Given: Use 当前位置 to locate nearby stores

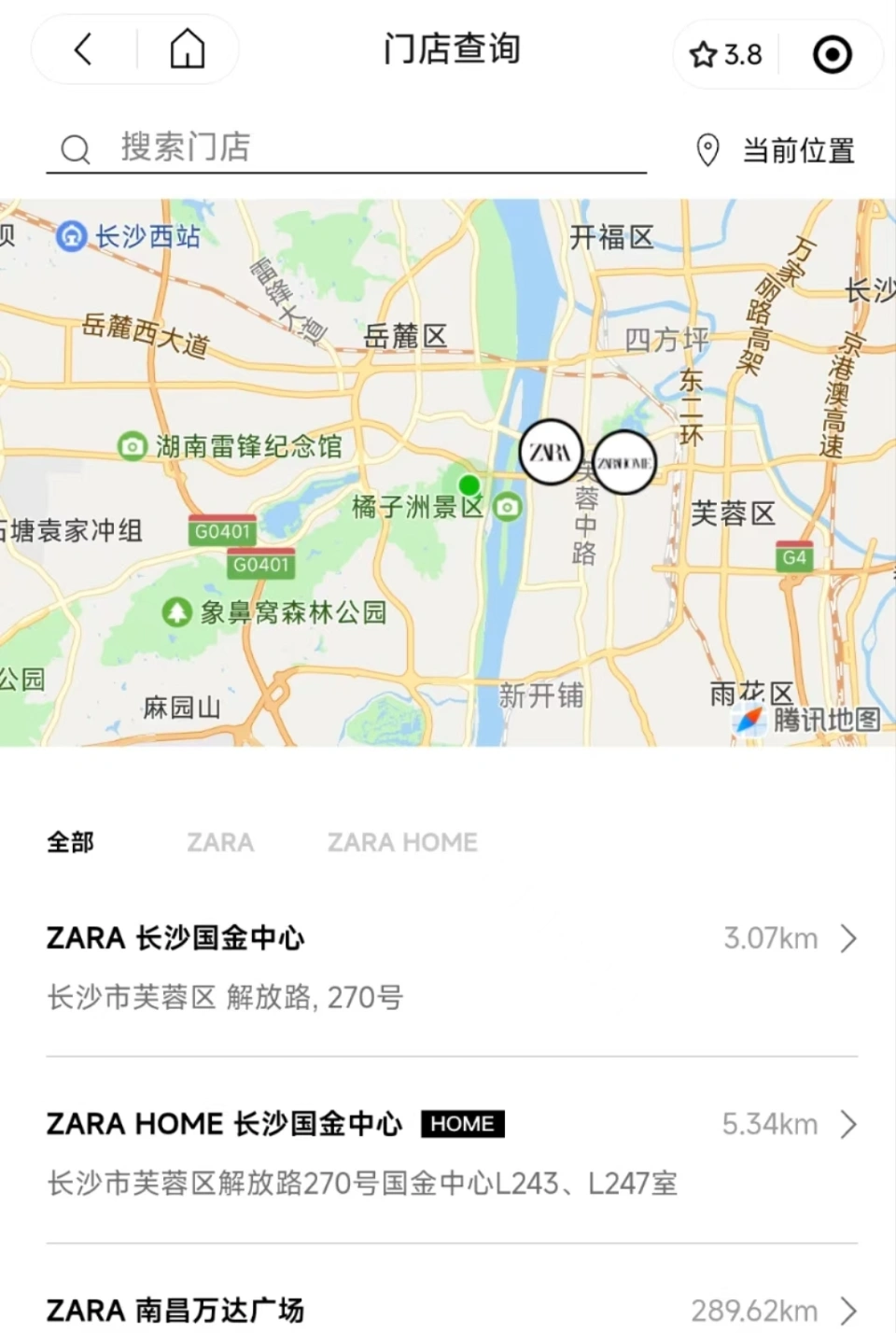Looking at the screenshot, I should click(x=777, y=150).
